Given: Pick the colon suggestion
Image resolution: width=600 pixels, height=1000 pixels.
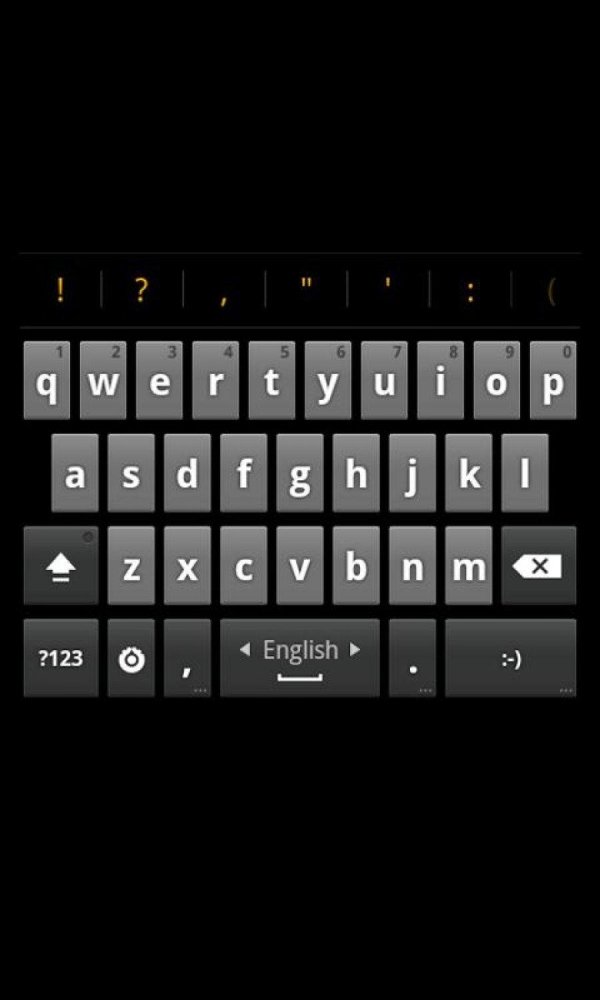Looking at the screenshot, I should coord(471,290).
